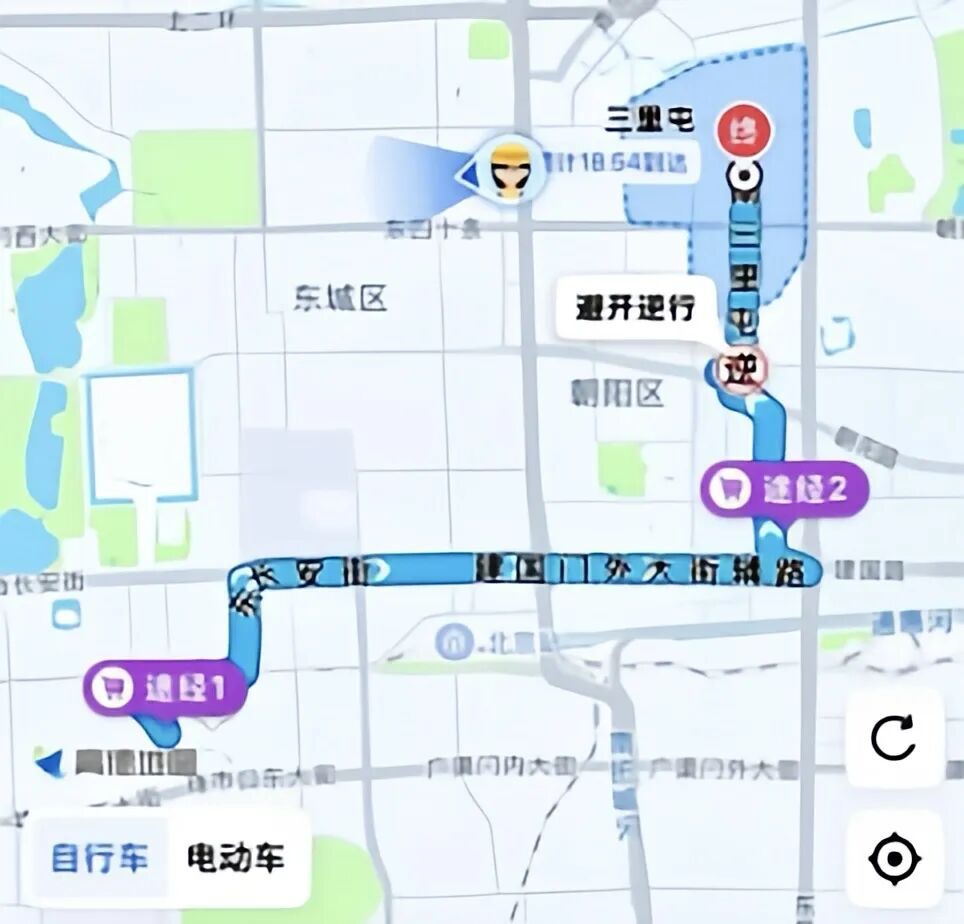The image size is (964, 924).
Task: Tap the 避开逆行 bubble
Action: click(x=634, y=308)
